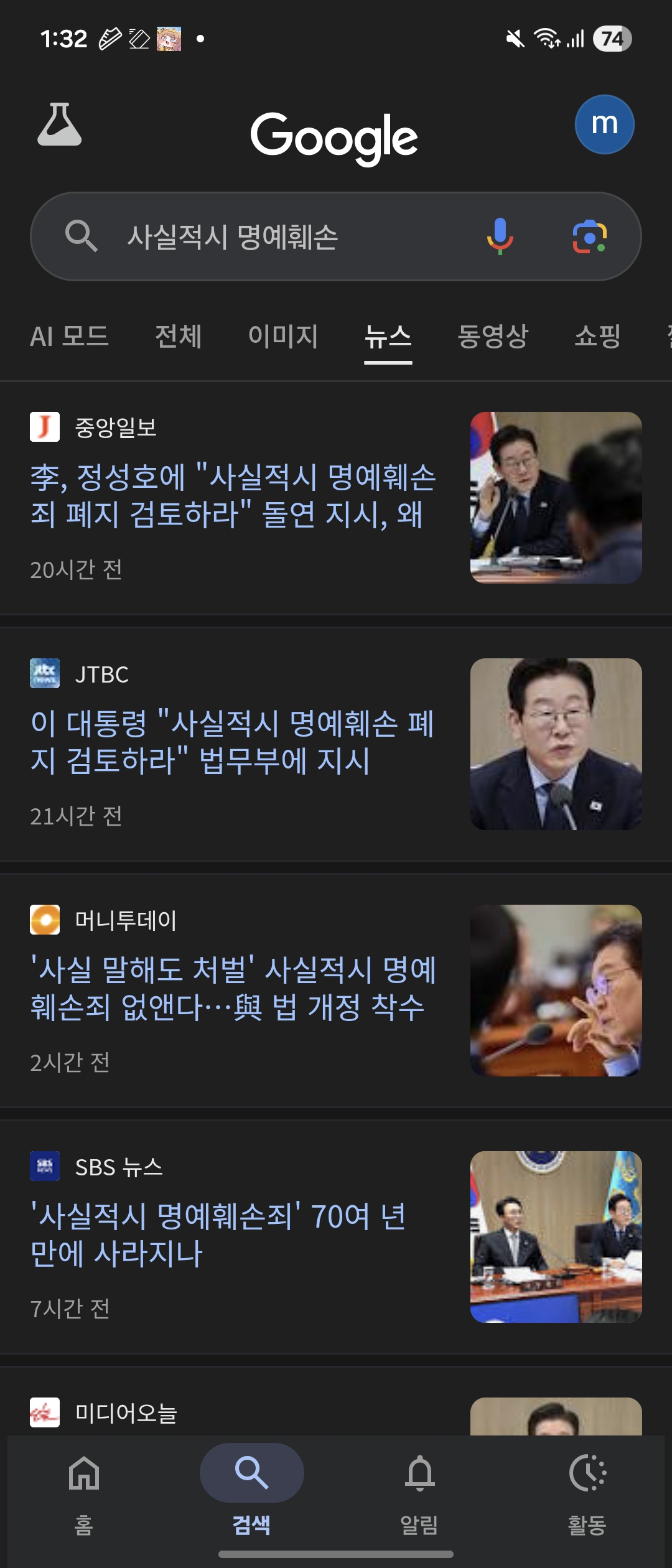This screenshot has width=672, height=1568.
Task: Select the 검색 bottom tab
Action: pyautogui.click(x=251, y=1492)
